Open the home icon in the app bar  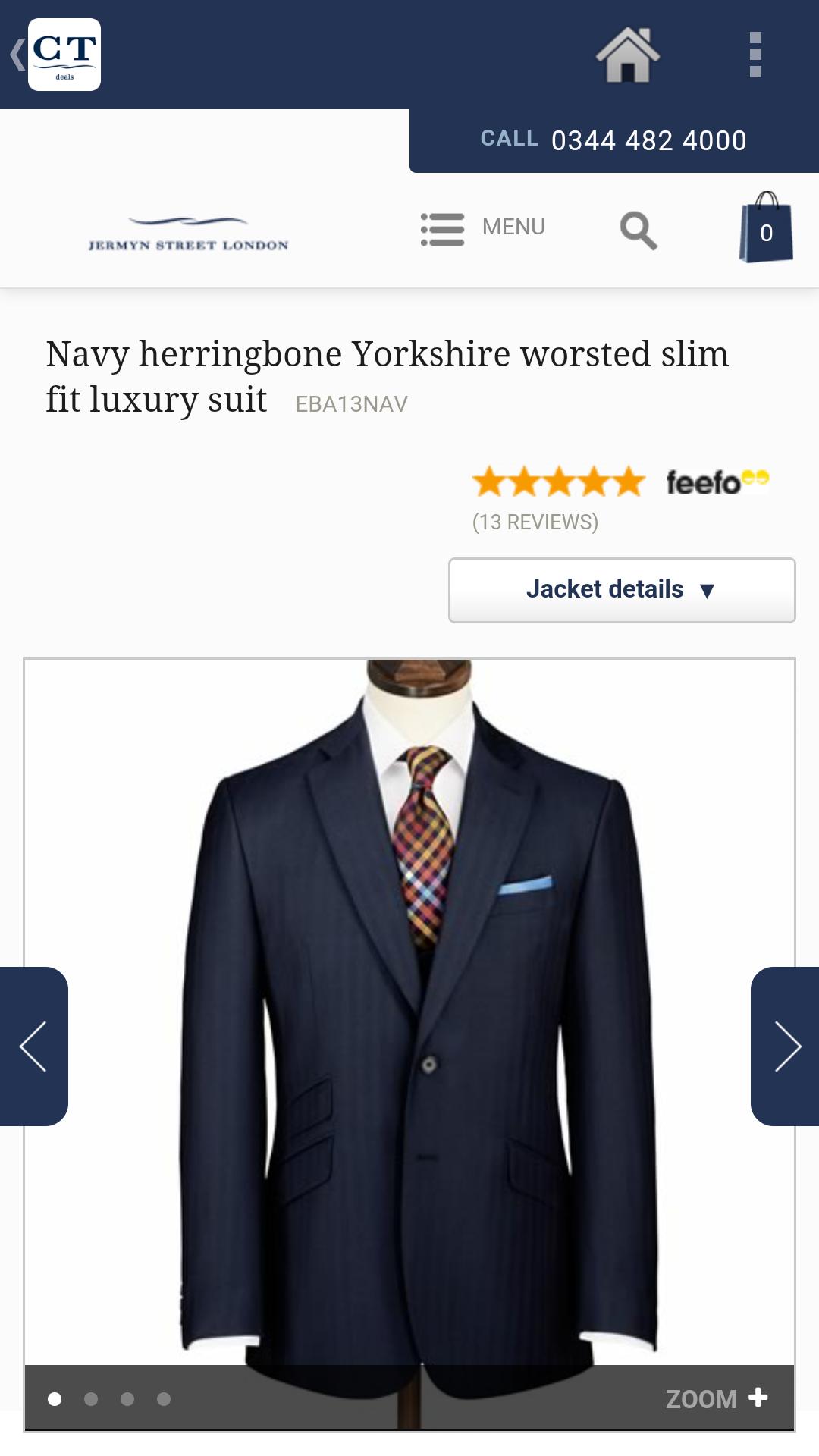click(x=627, y=55)
